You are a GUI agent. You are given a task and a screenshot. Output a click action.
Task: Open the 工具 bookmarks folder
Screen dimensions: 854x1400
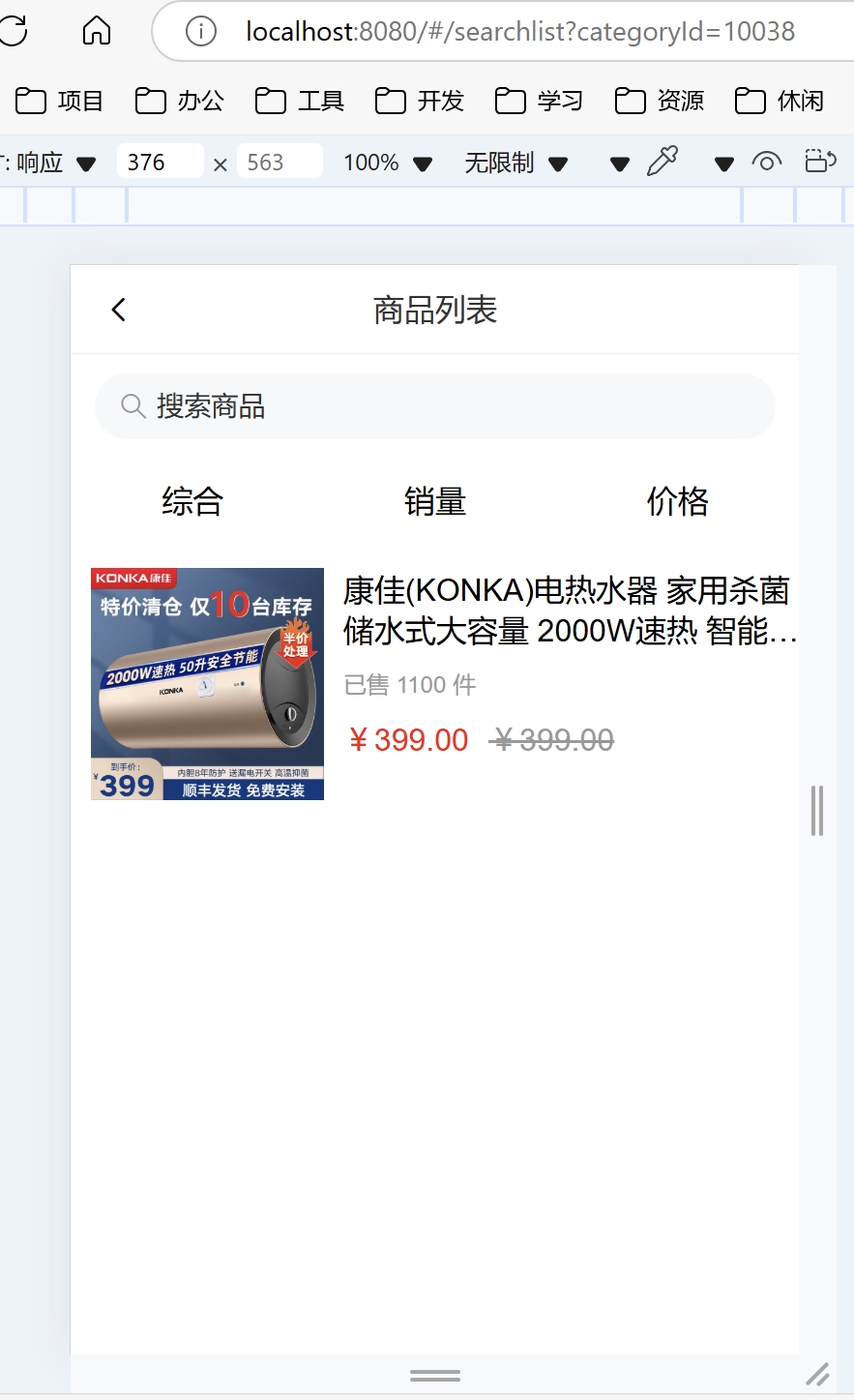point(300,101)
